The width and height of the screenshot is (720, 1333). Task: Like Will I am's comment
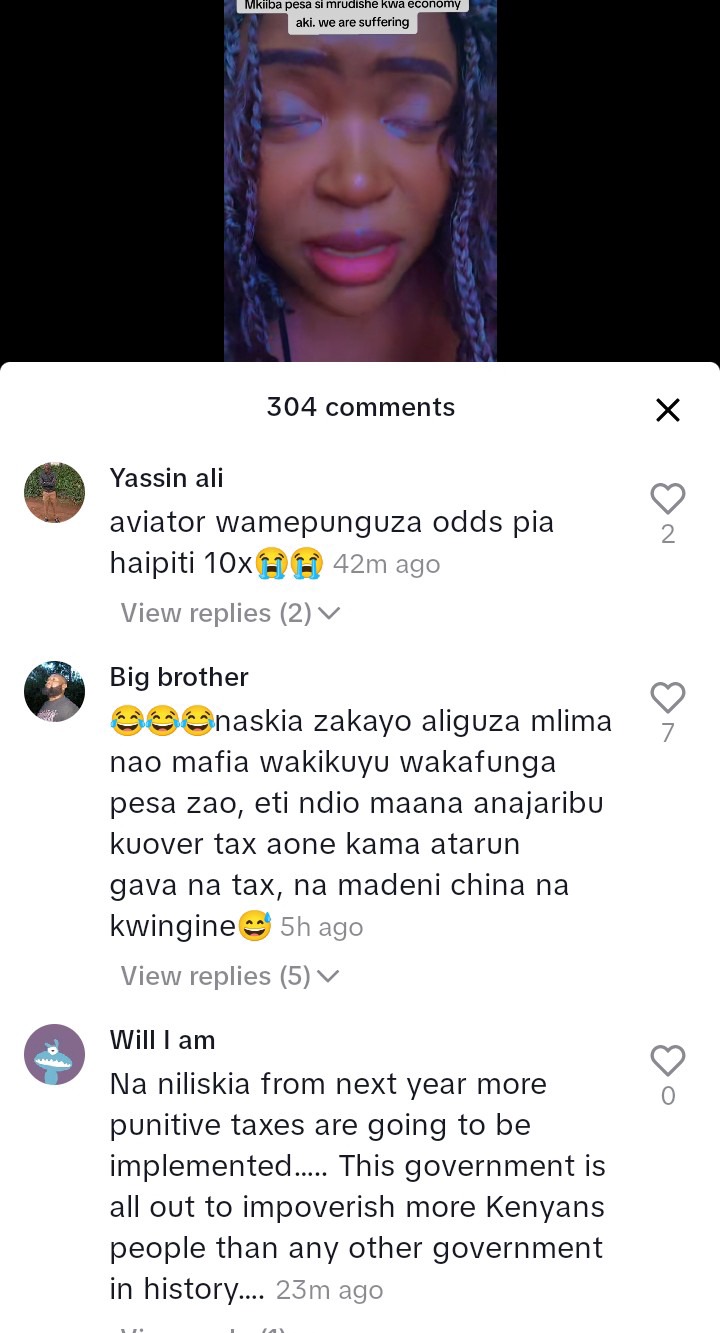(667, 1061)
